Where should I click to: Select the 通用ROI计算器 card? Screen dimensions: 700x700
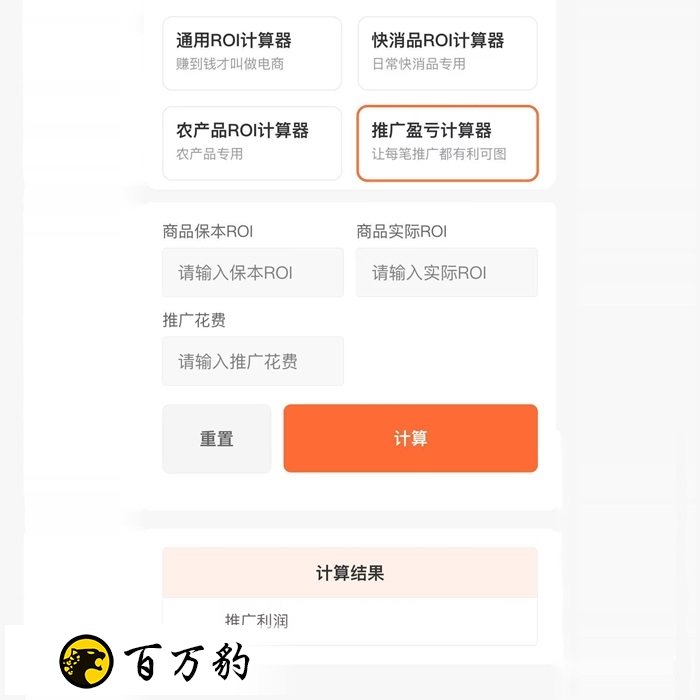coord(252,52)
